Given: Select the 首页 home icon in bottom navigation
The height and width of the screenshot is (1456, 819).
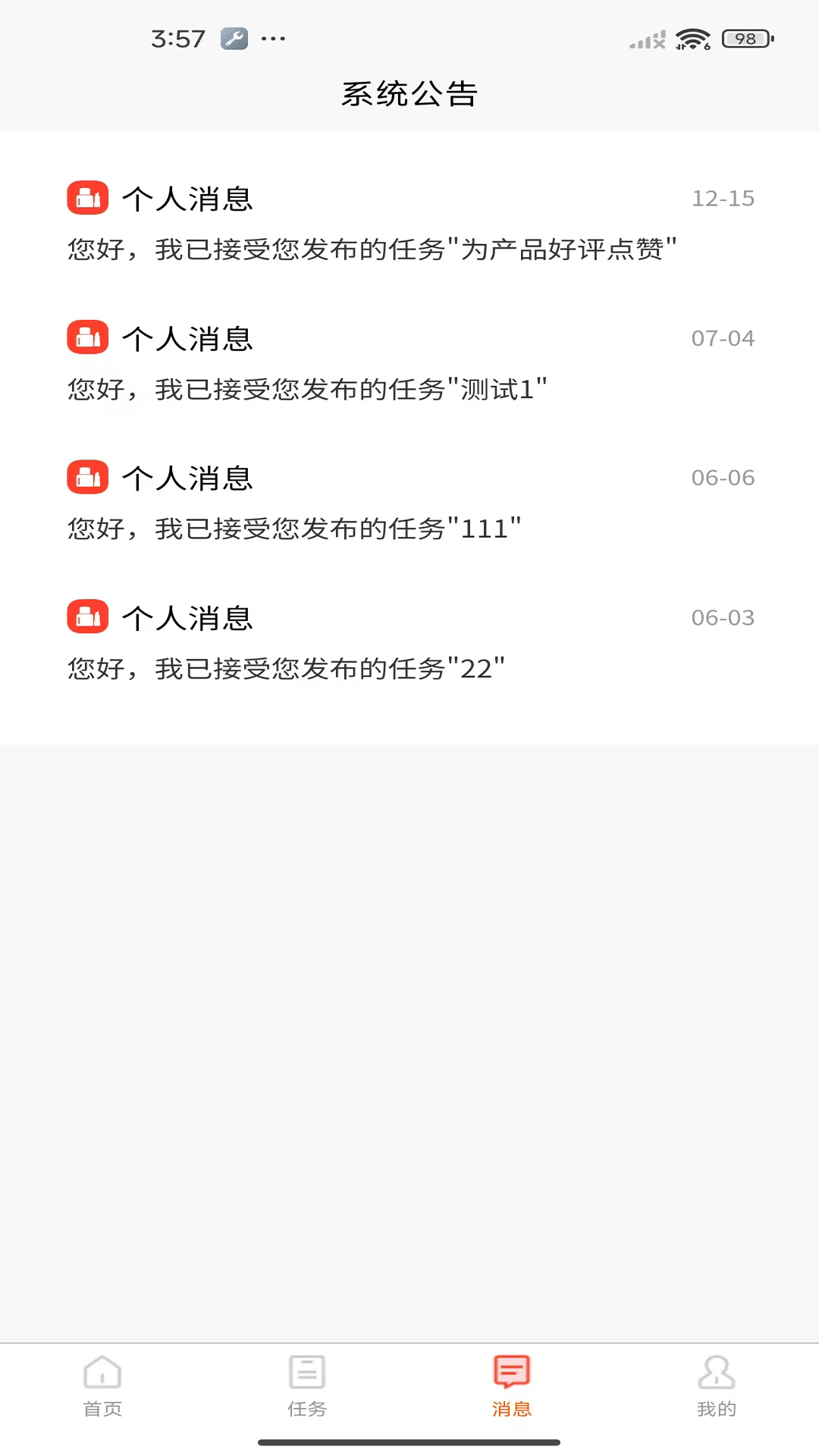Looking at the screenshot, I should pos(102,1373).
